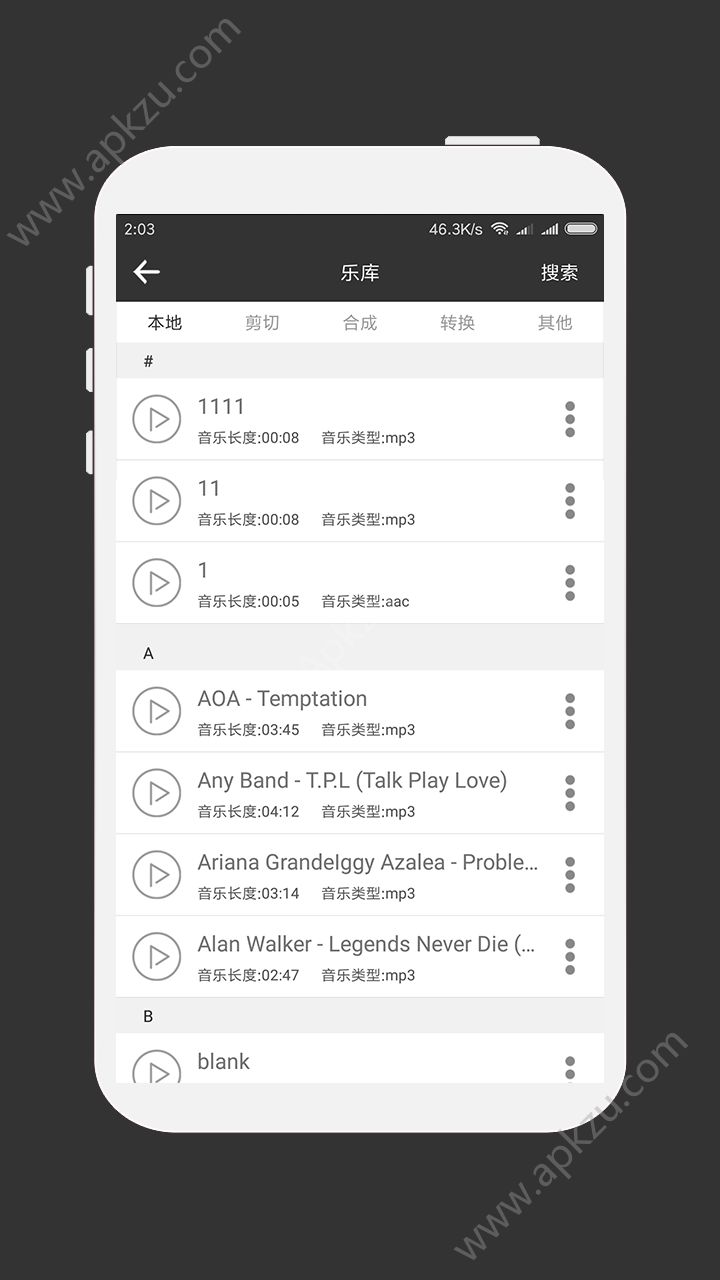720x1280 pixels.
Task: Play the song blank
Action: click(x=156, y=1070)
